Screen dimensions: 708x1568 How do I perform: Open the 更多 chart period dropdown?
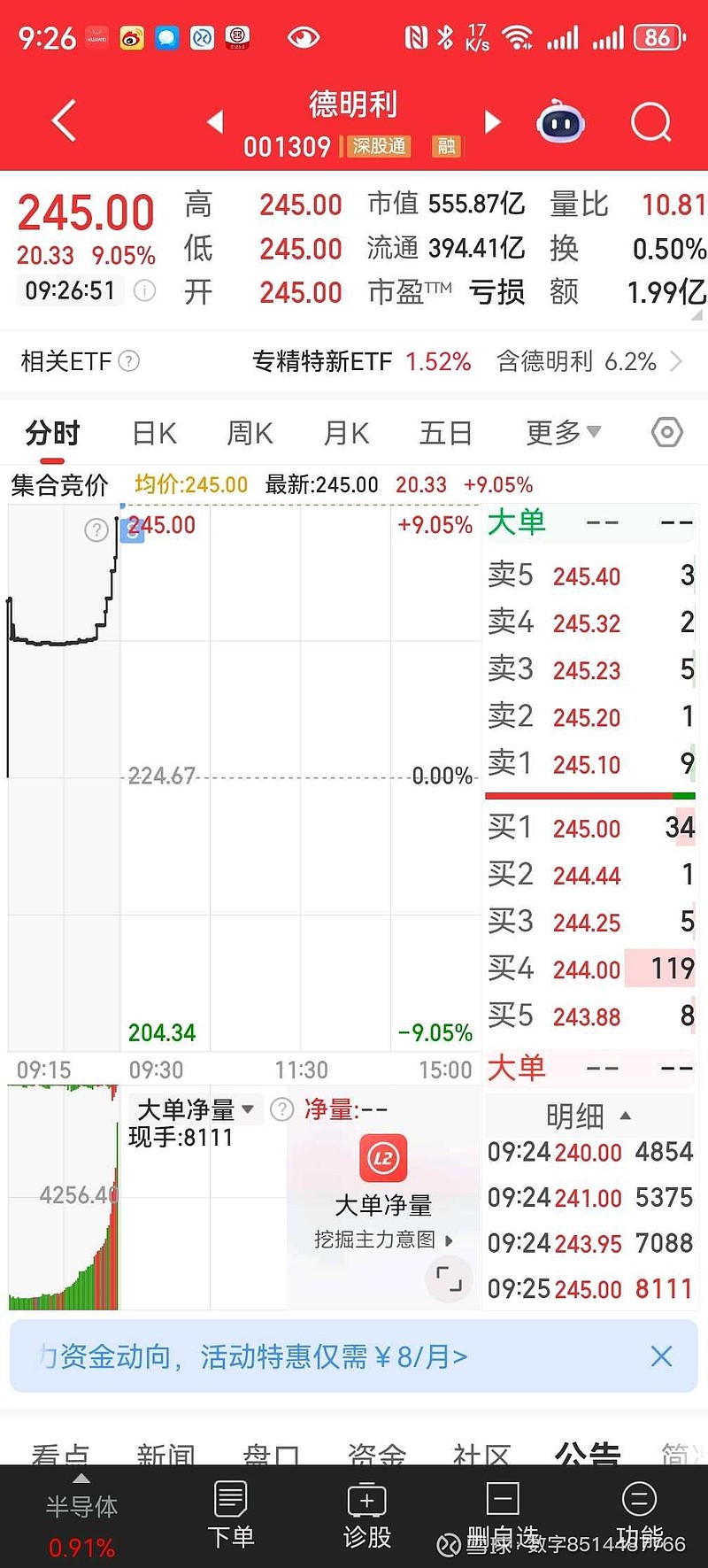564,433
